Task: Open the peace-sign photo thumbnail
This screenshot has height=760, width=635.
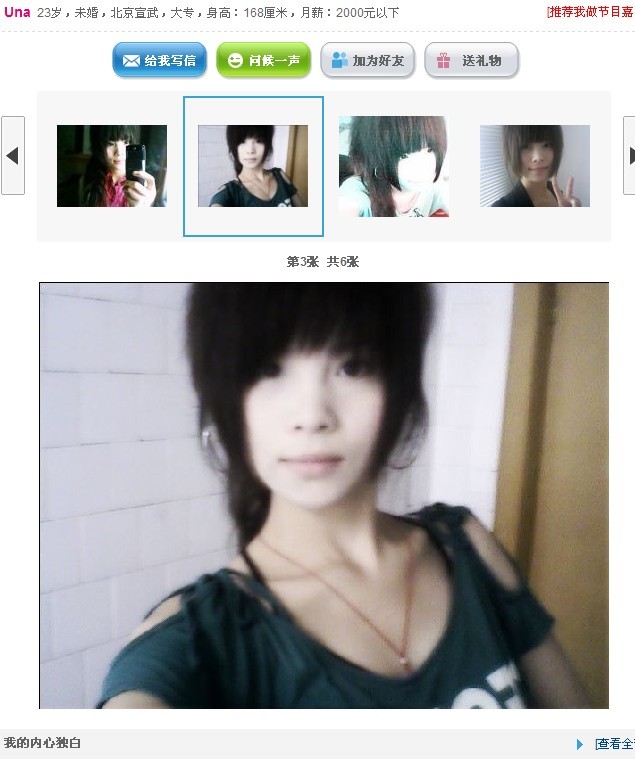Action: point(535,166)
